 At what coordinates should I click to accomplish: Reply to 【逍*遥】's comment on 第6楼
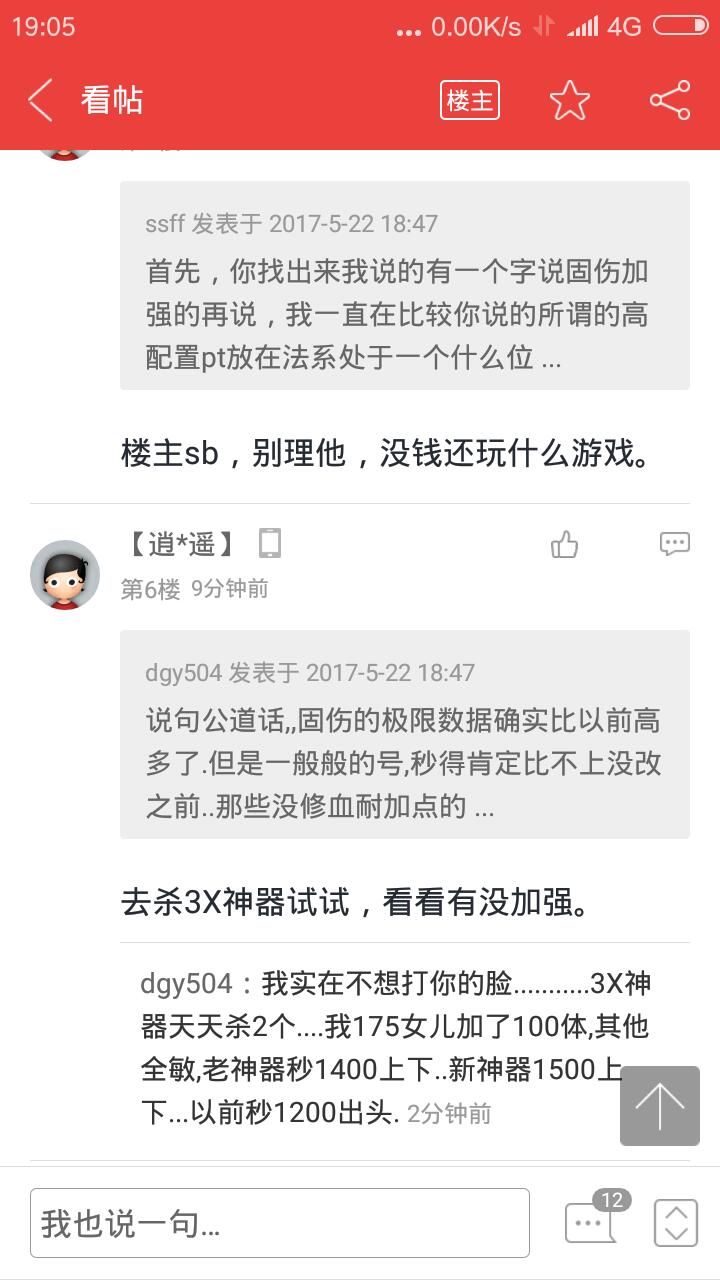[675, 544]
